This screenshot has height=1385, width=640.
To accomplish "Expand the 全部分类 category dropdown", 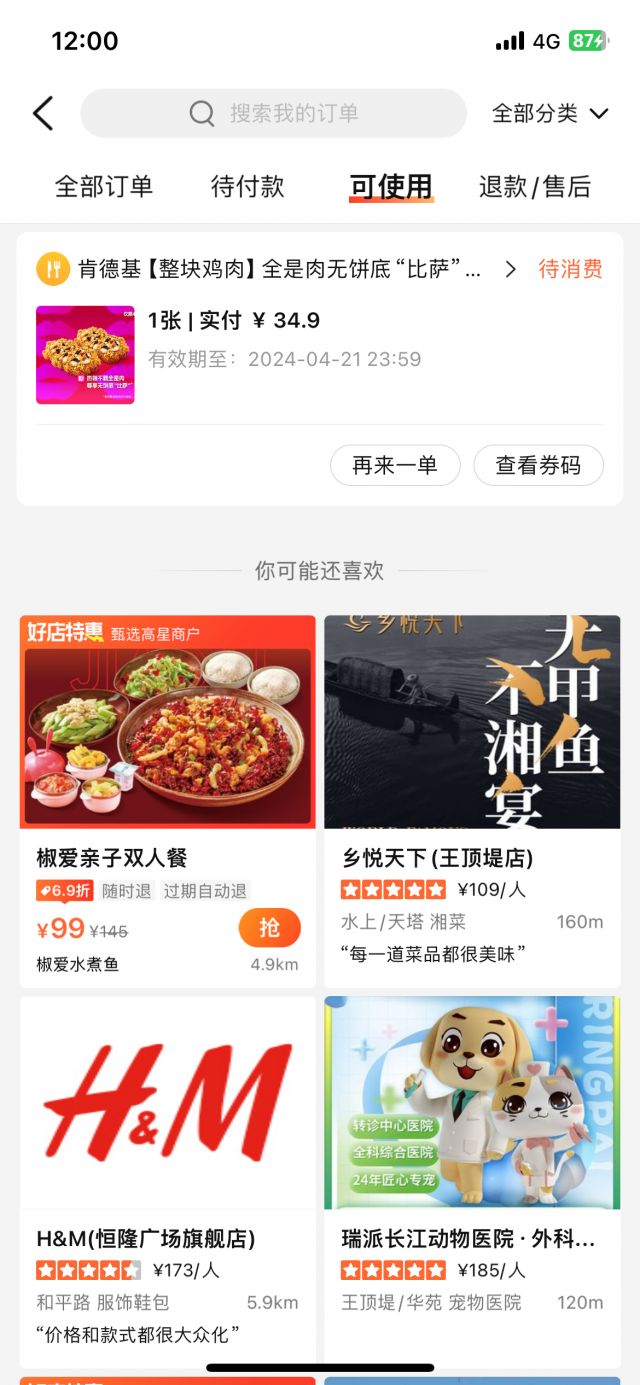I will (x=550, y=114).
